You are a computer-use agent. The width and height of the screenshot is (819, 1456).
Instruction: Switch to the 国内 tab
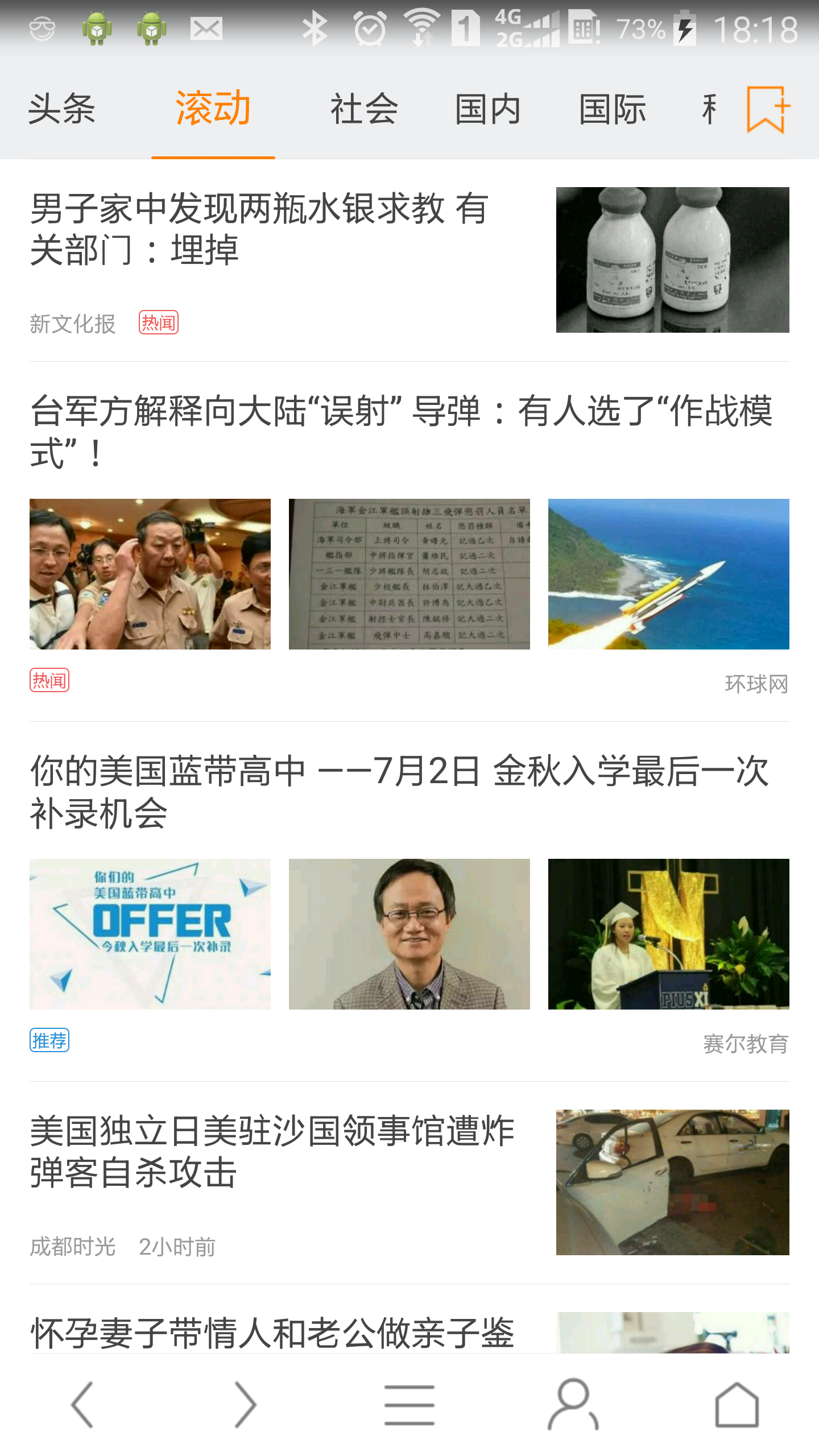[488, 109]
